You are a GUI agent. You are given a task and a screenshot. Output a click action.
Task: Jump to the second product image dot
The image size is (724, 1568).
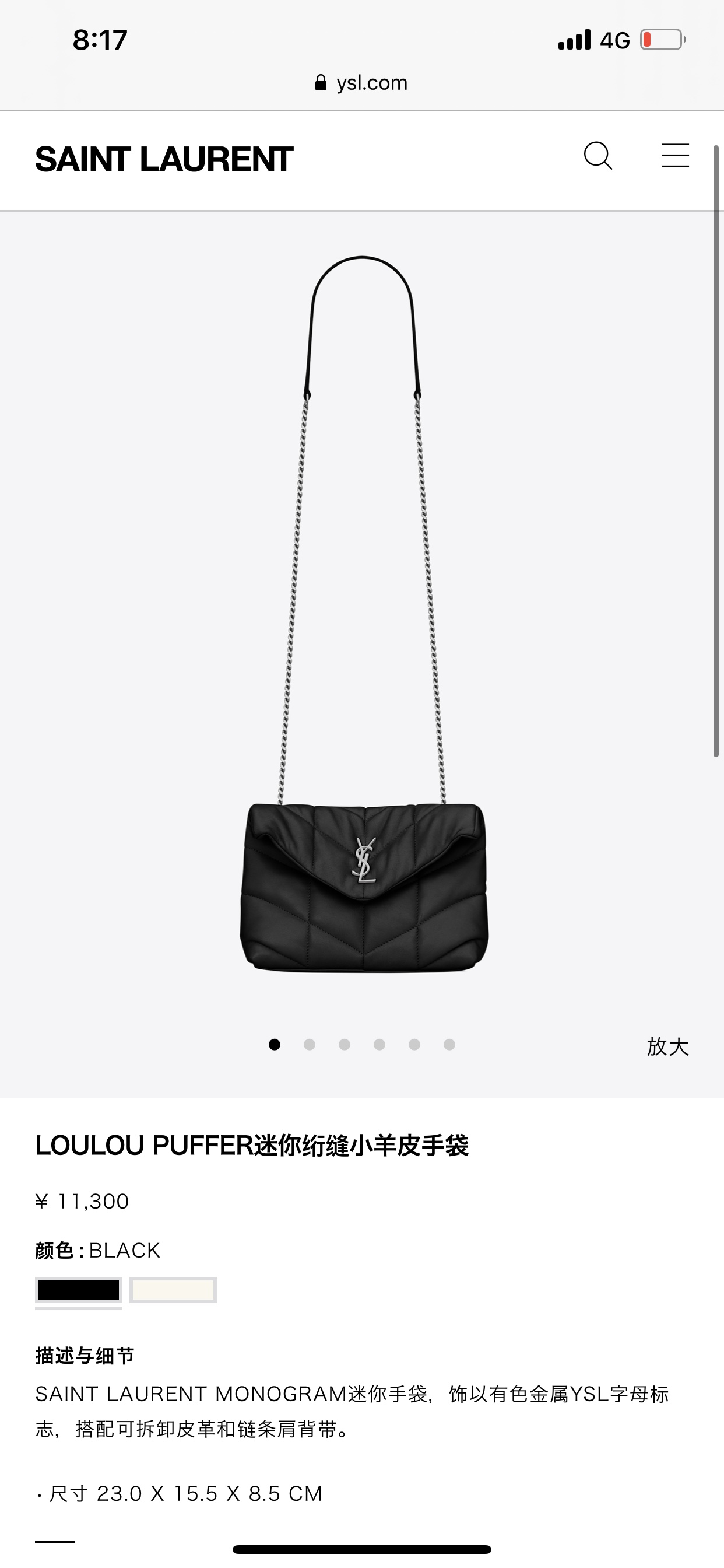click(310, 1045)
